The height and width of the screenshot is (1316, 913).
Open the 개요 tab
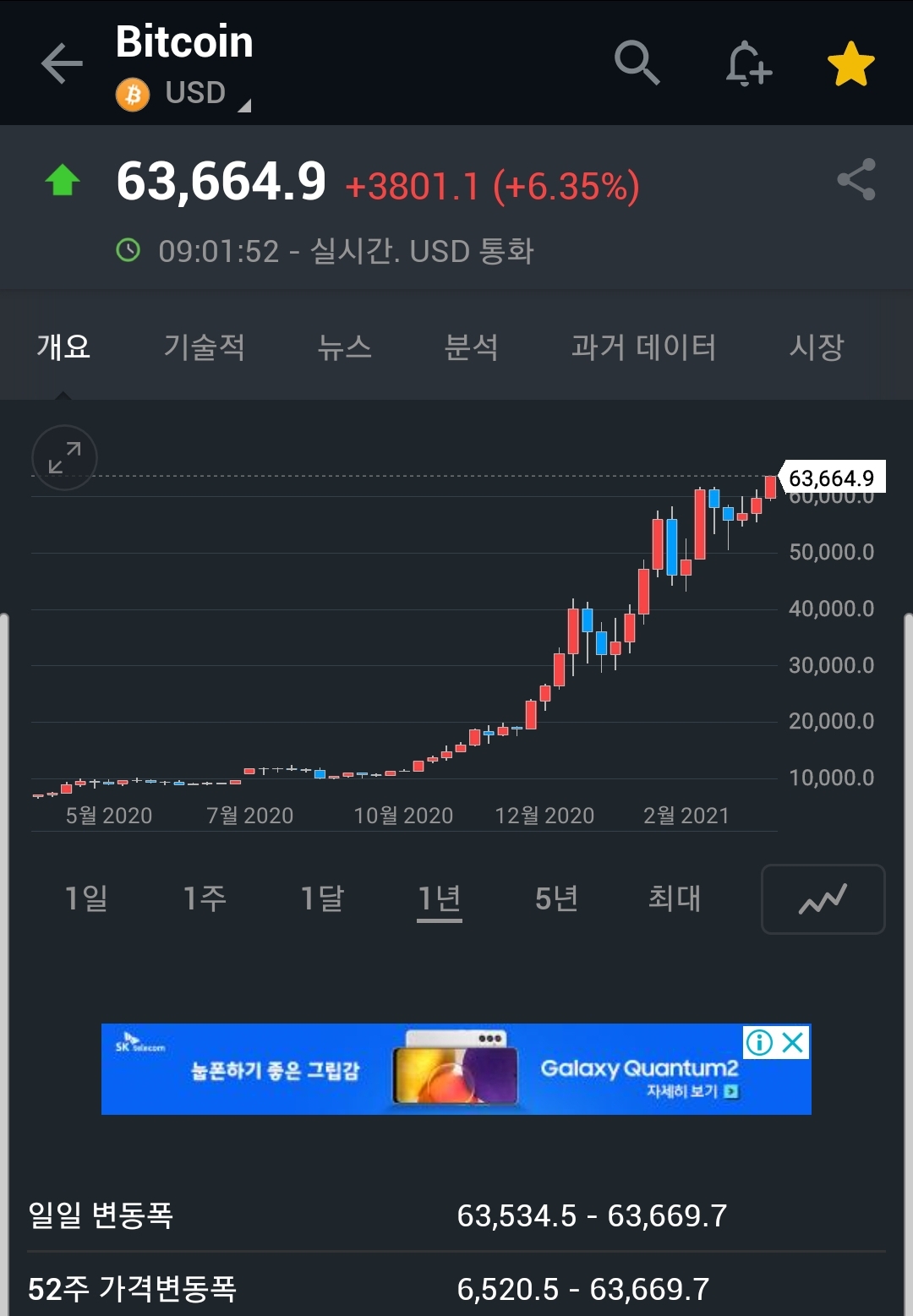[63, 347]
